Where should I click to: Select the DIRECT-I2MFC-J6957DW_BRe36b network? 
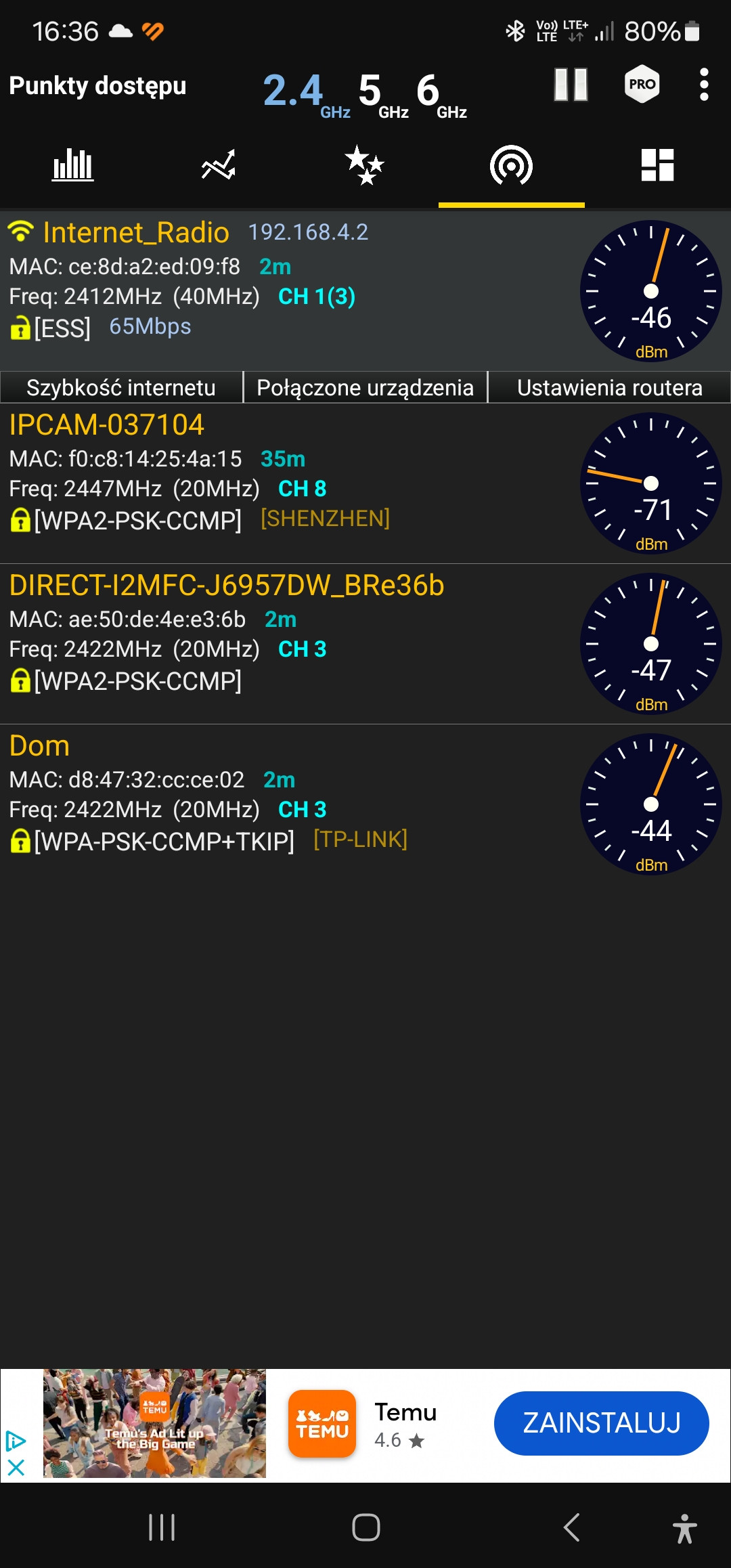365,643
